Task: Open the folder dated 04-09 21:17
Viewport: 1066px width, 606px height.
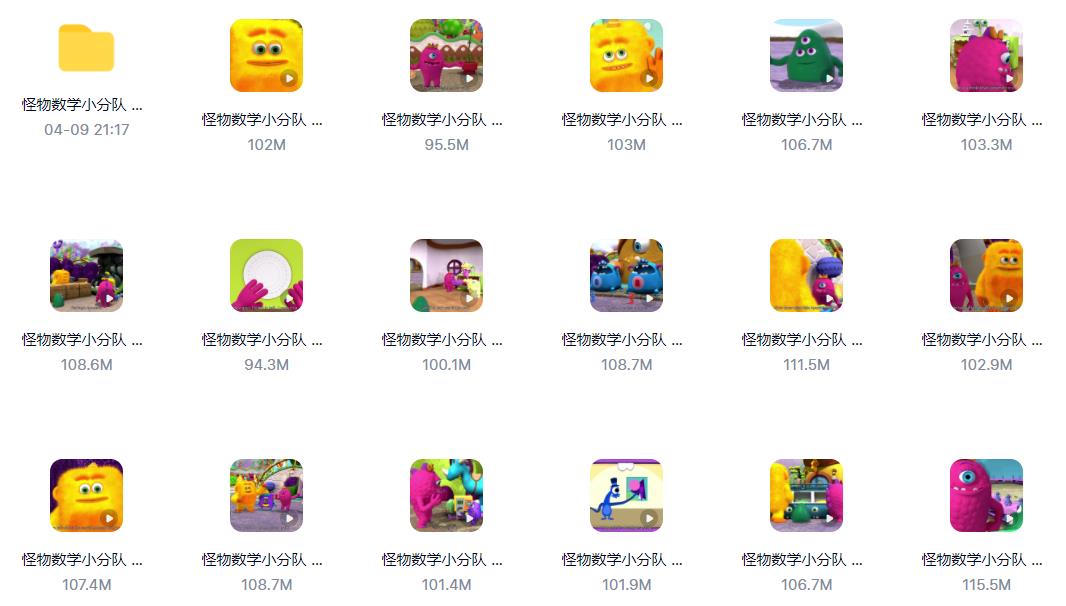Action: 86,50
